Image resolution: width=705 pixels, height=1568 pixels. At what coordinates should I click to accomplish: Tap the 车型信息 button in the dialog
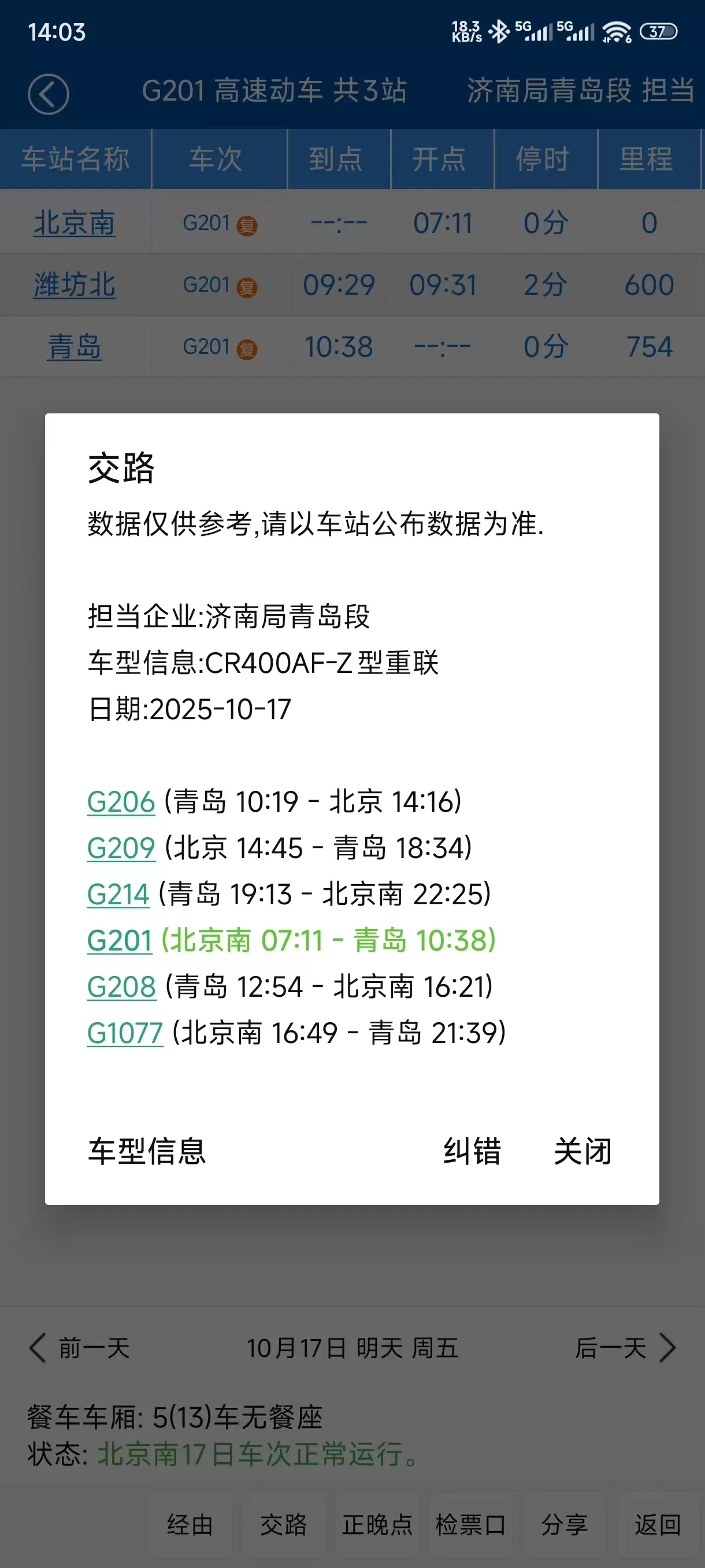pyautogui.click(x=148, y=1152)
